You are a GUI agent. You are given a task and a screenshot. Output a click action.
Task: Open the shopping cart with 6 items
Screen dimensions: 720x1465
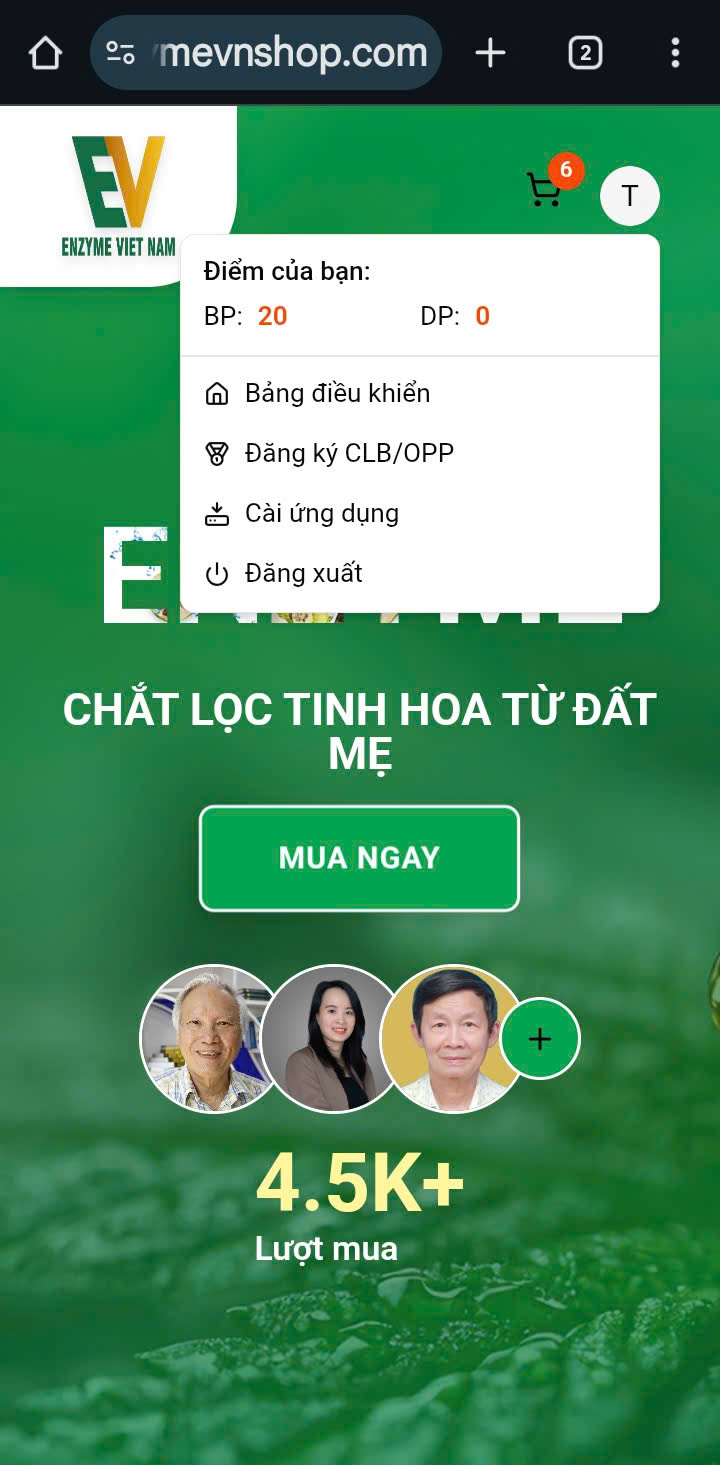point(545,190)
